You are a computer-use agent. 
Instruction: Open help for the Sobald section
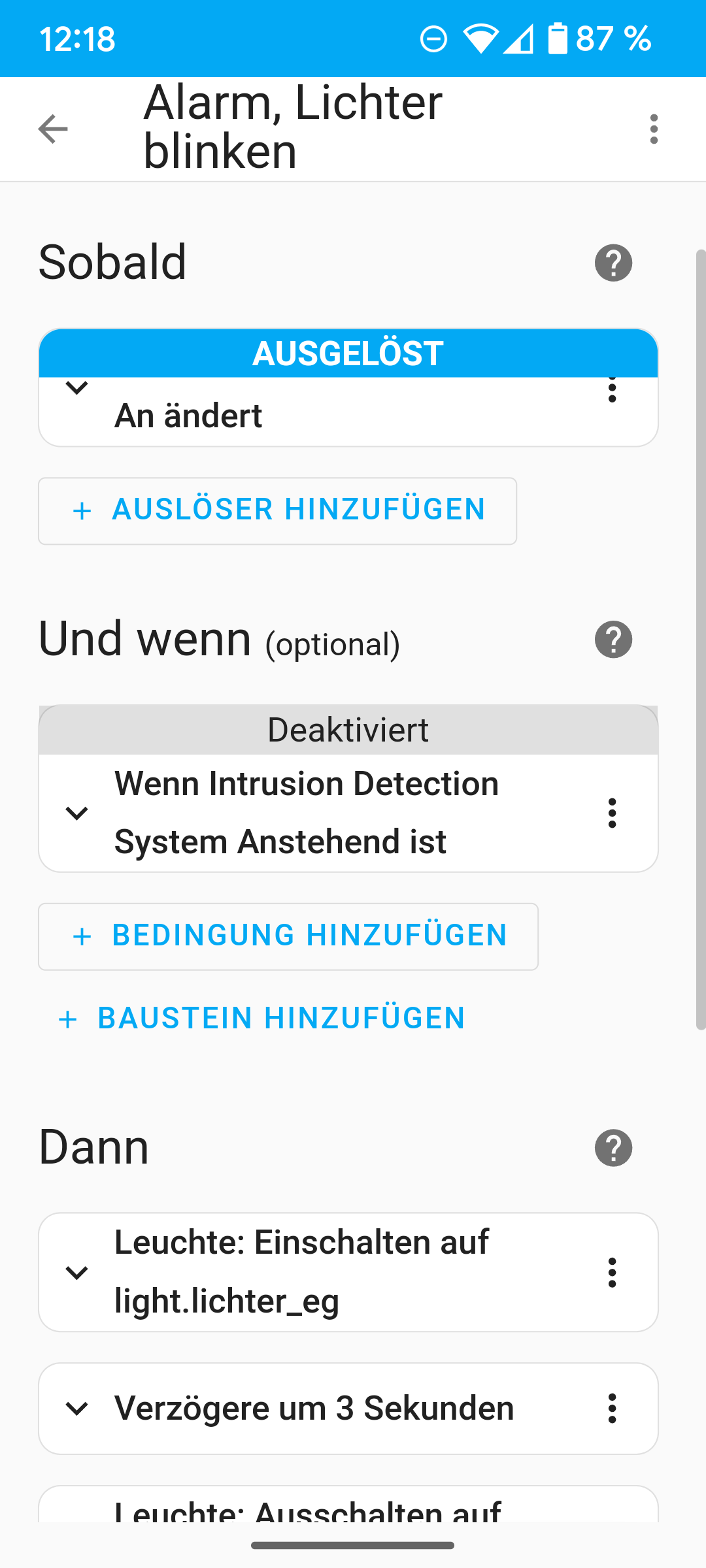[613, 263]
